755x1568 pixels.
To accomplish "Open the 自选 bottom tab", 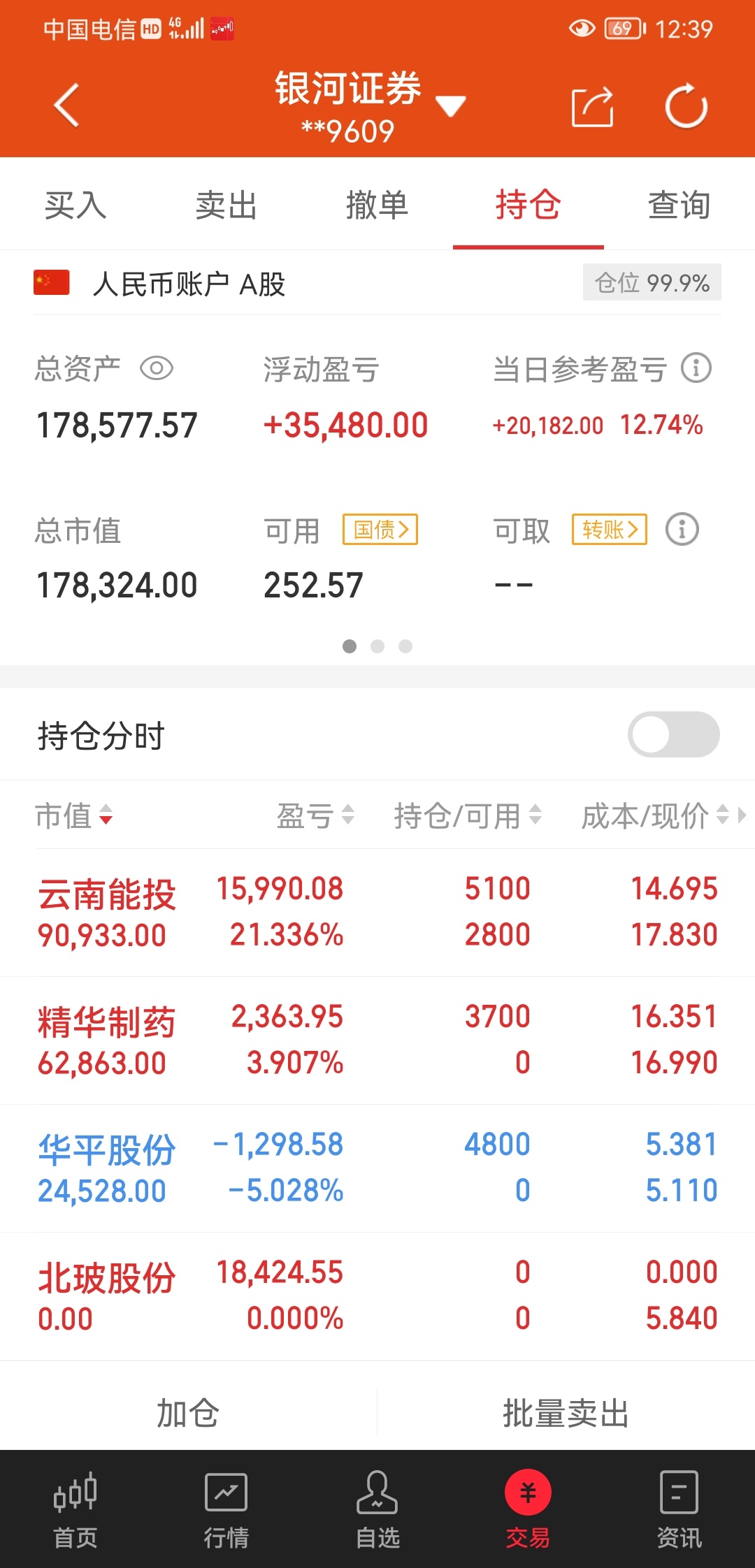I will [377, 1509].
